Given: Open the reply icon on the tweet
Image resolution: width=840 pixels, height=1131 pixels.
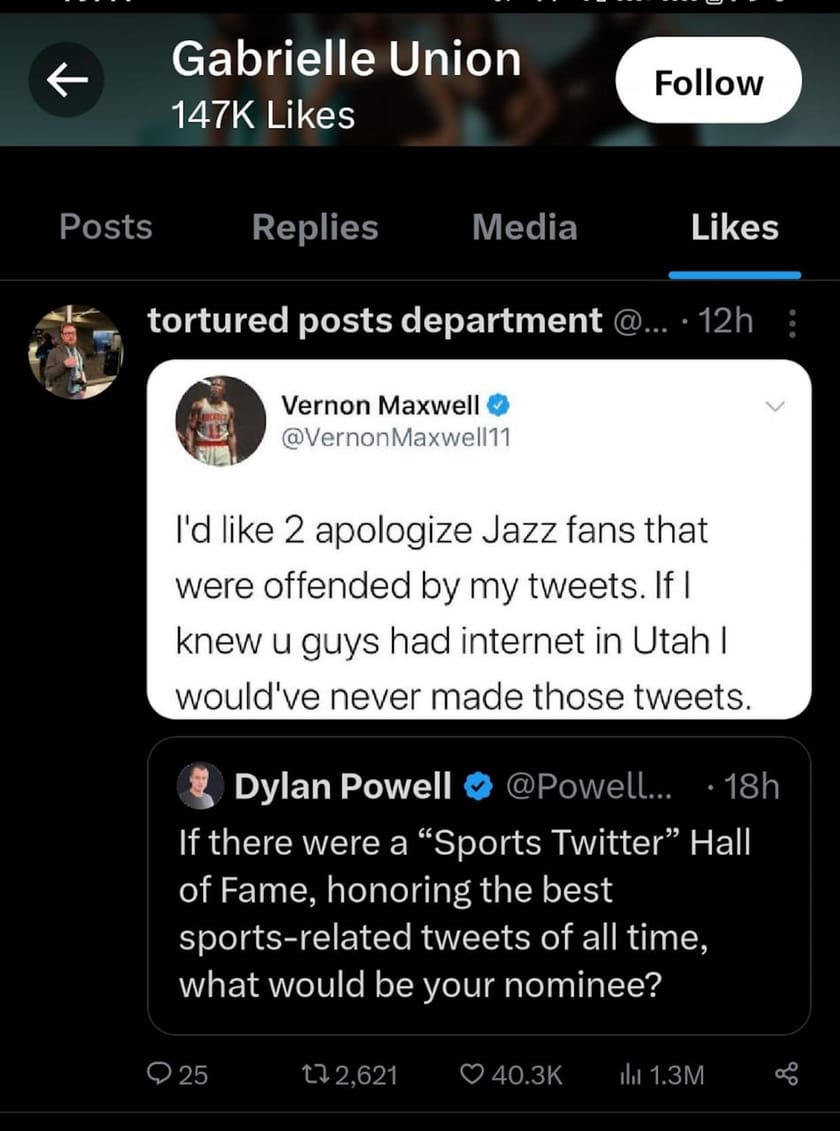Looking at the screenshot, I should [160, 1075].
